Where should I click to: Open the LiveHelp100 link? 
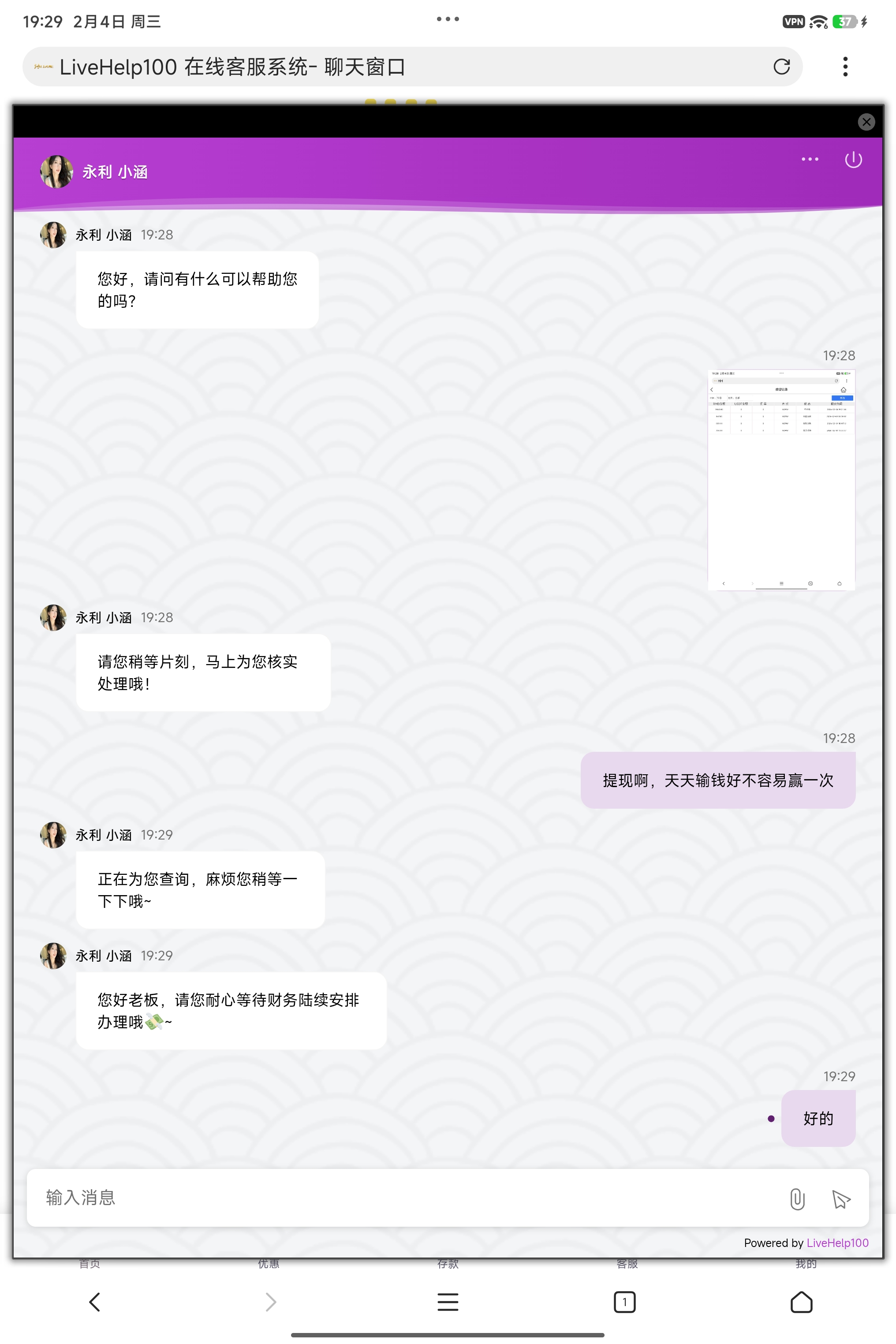click(x=837, y=1243)
